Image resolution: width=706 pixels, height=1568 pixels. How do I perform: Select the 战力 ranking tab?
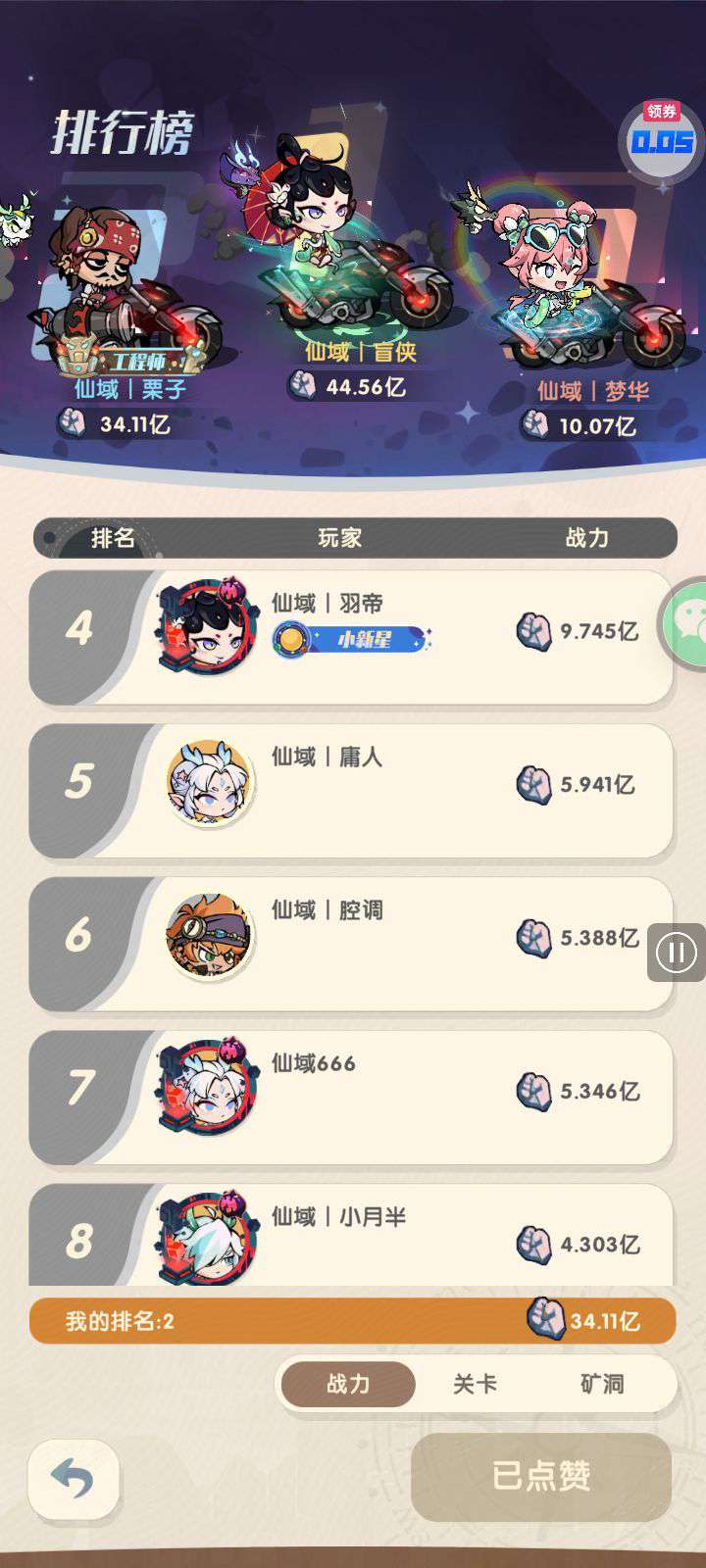click(x=348, y=1384)
